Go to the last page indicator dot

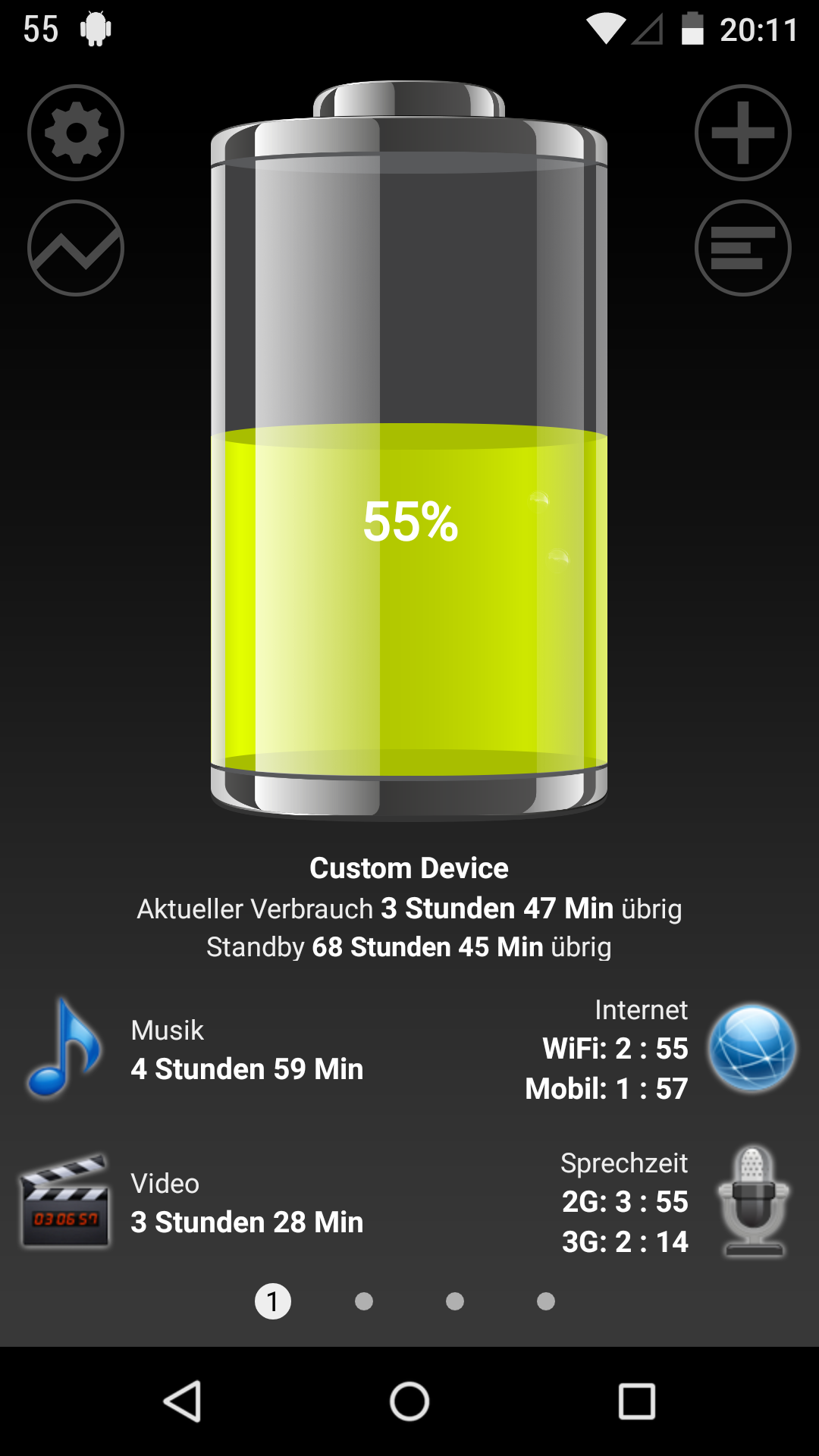click(546, 1301)
